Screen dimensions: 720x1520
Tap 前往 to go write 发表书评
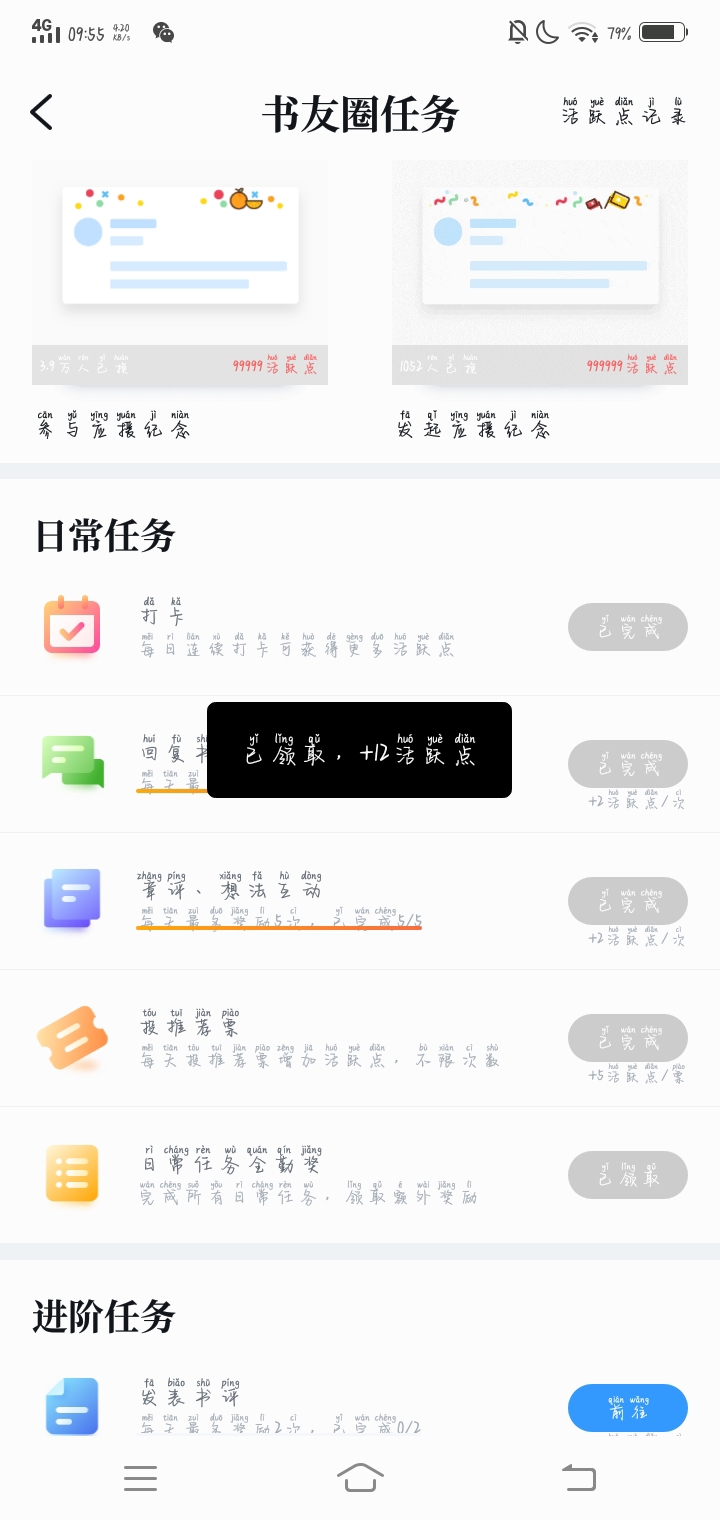(x=627, y=1408)
